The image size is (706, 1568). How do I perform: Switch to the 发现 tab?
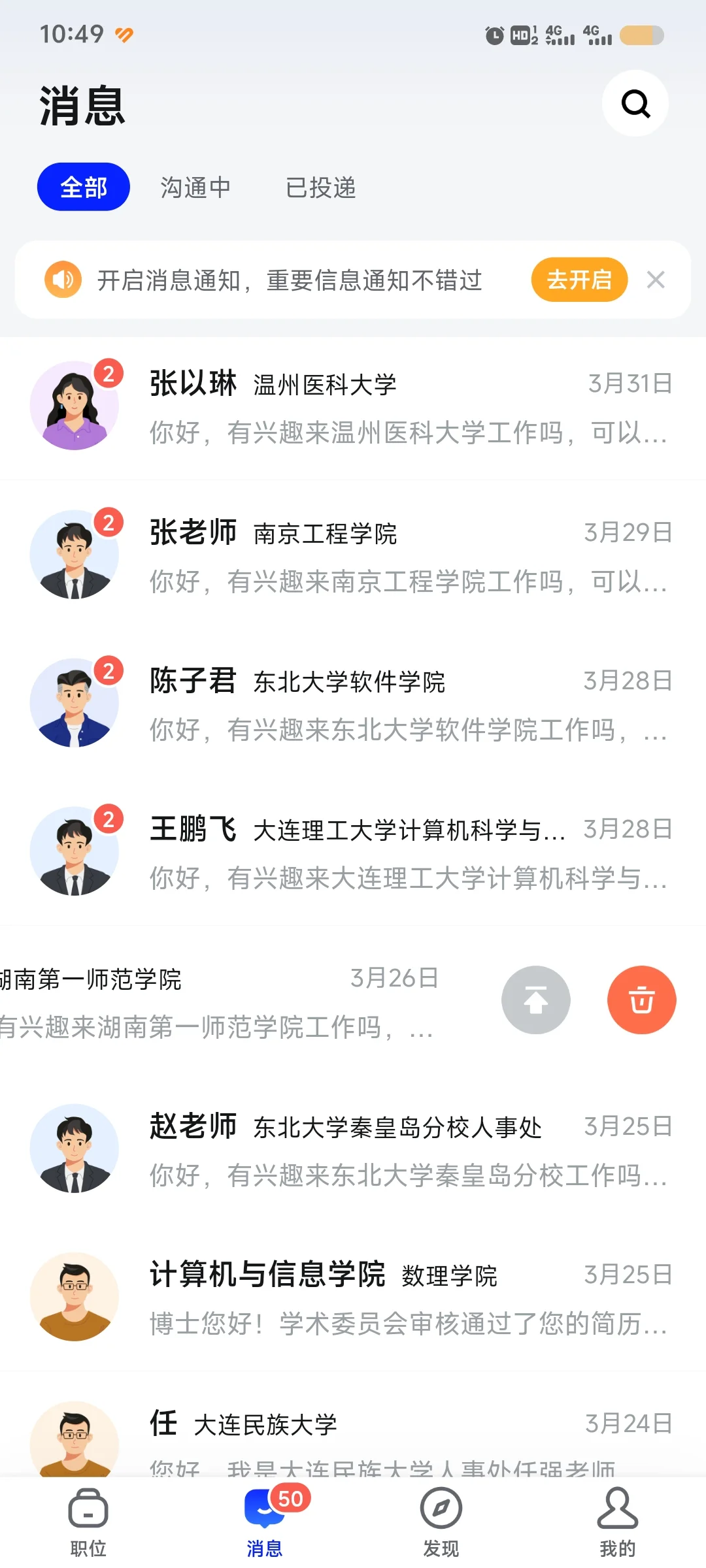441,1522
